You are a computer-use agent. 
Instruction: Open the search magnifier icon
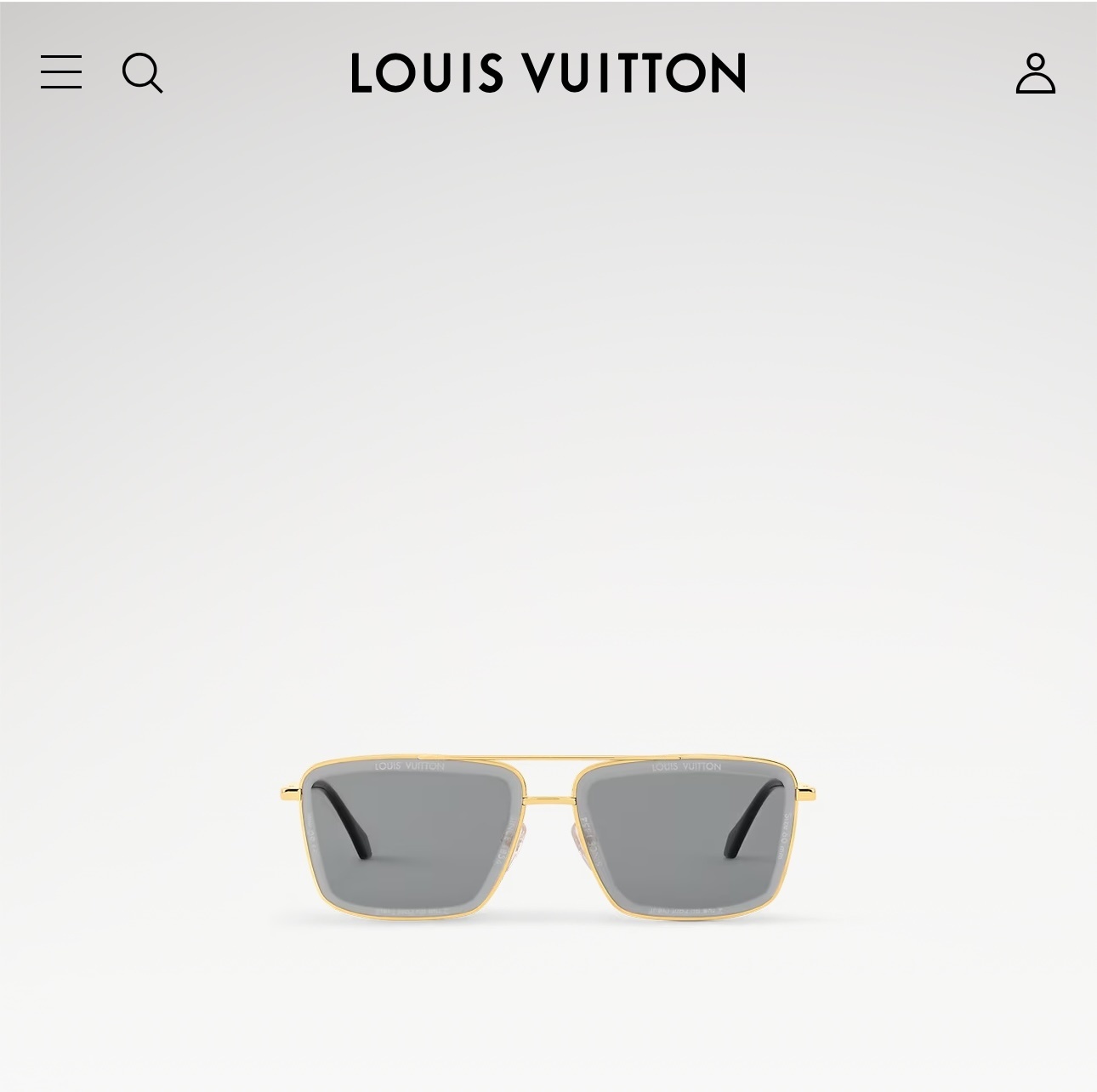(x=142, y=72)
